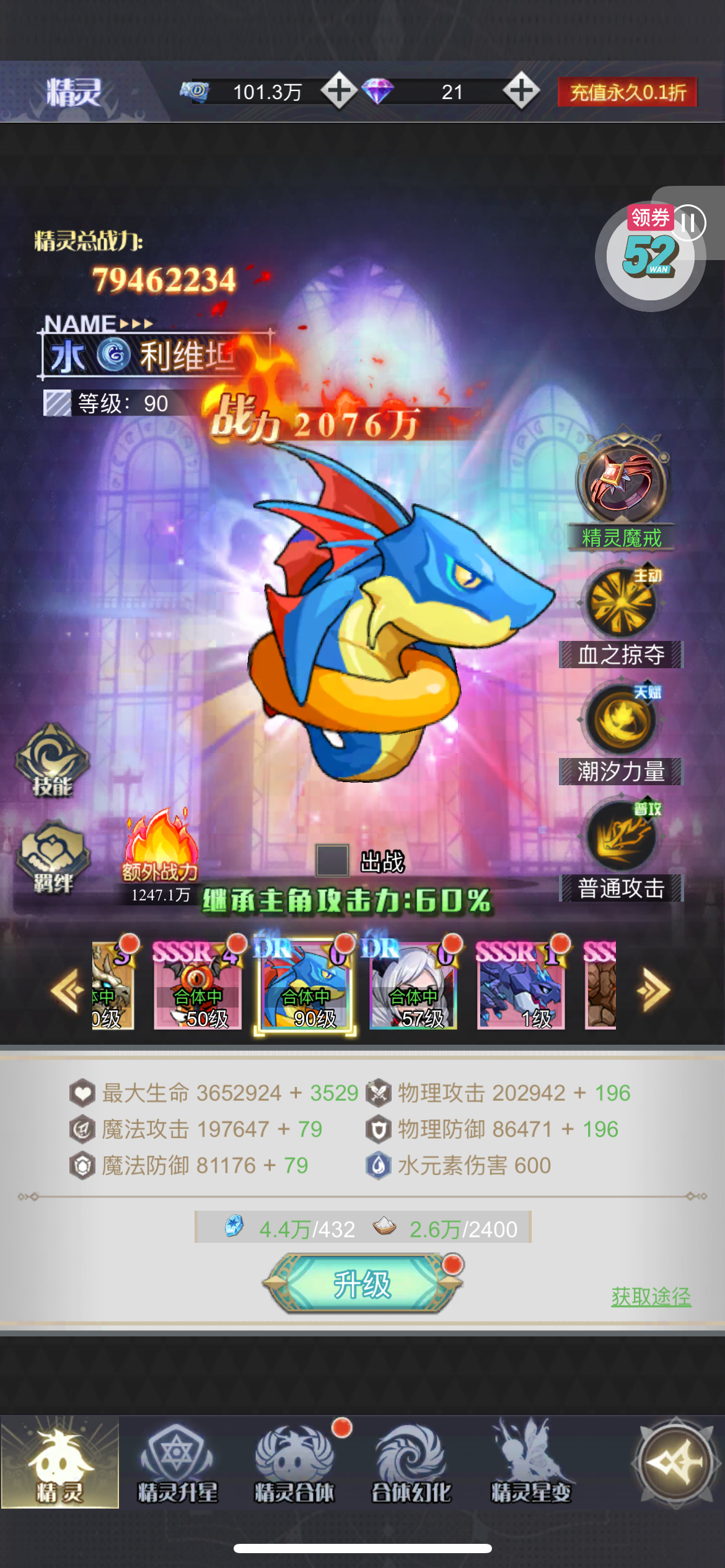View the 血之掠夺 active skill
The image size is (725, 1568).
point(621,617)
